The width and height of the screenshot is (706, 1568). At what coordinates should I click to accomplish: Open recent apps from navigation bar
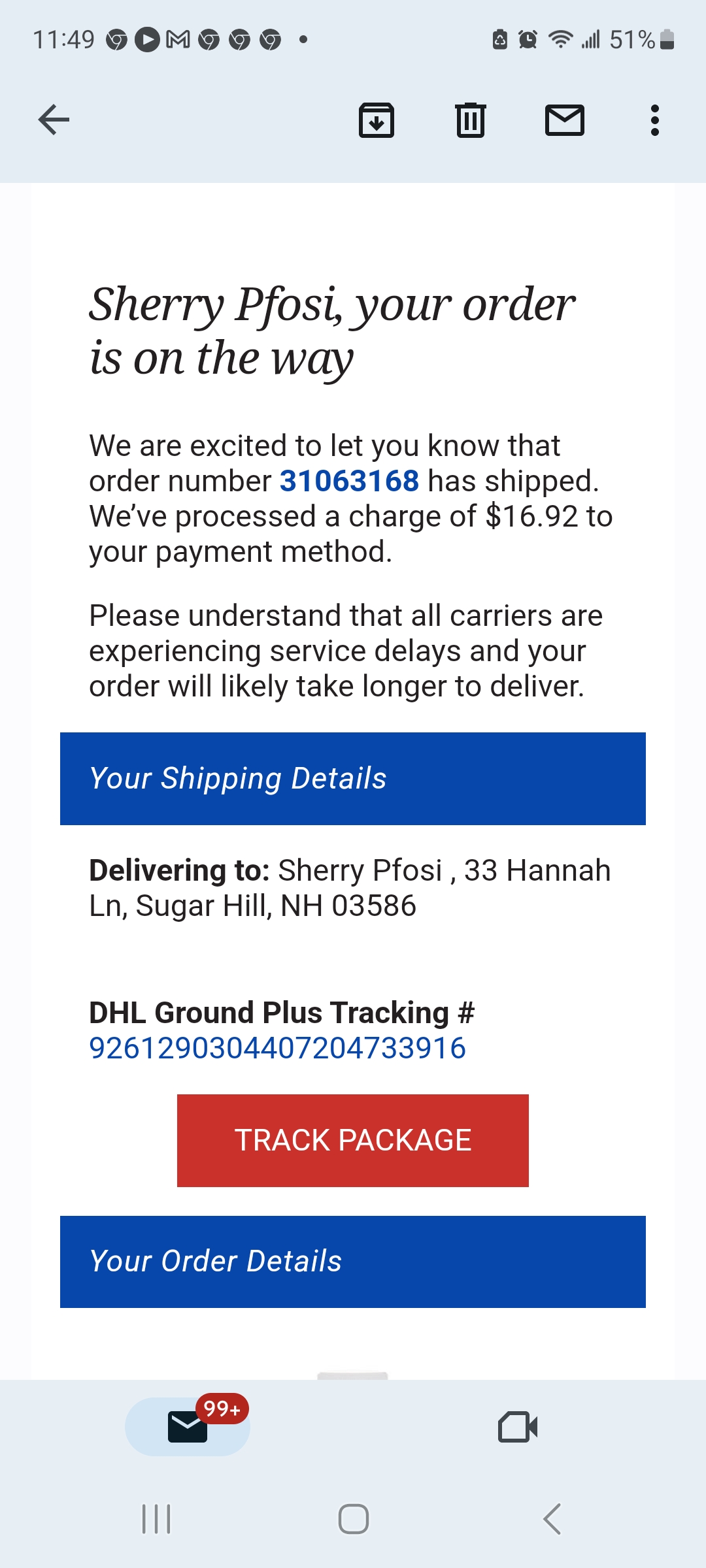point(156,1519)
